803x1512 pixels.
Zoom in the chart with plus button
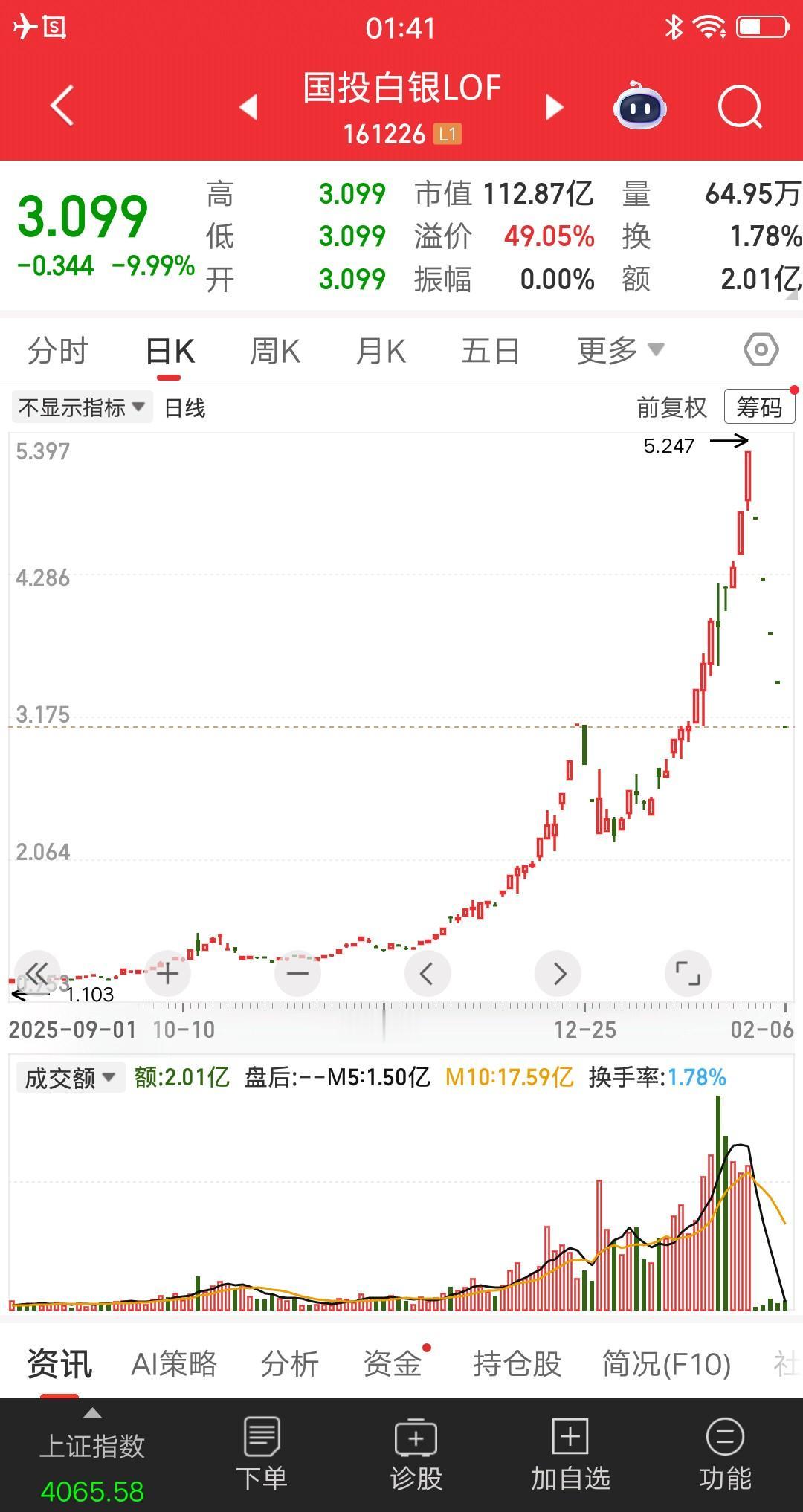167,973
